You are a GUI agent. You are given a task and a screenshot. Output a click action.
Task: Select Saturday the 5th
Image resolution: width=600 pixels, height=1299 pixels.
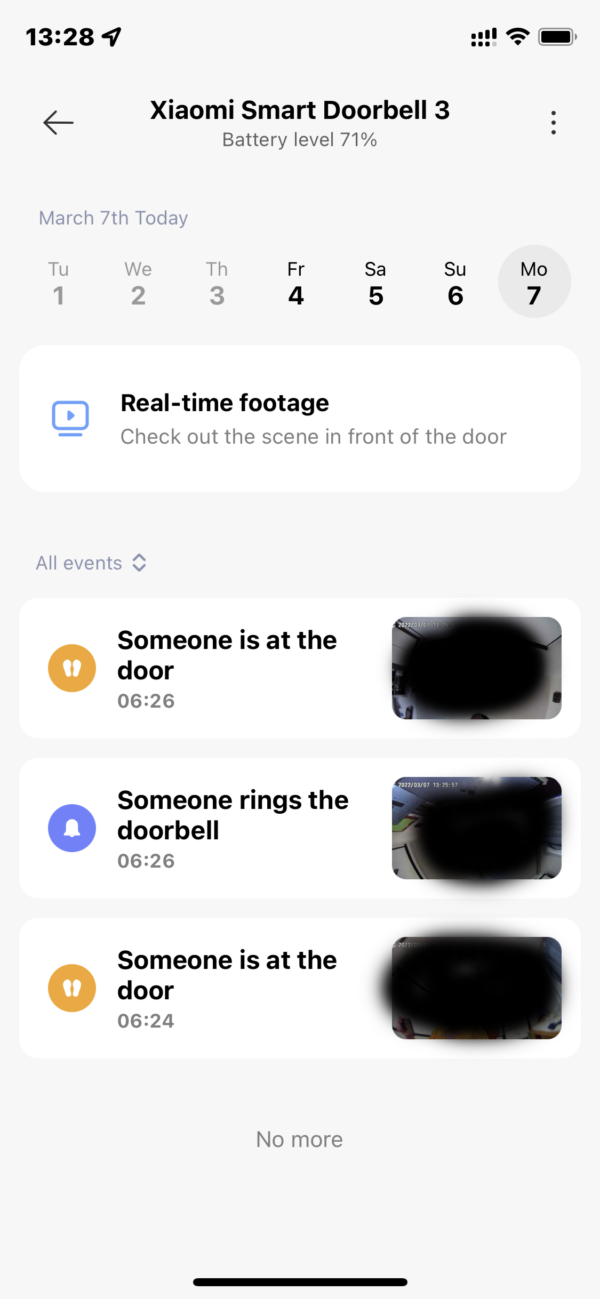pyautogui.click(x=375, y=283)
